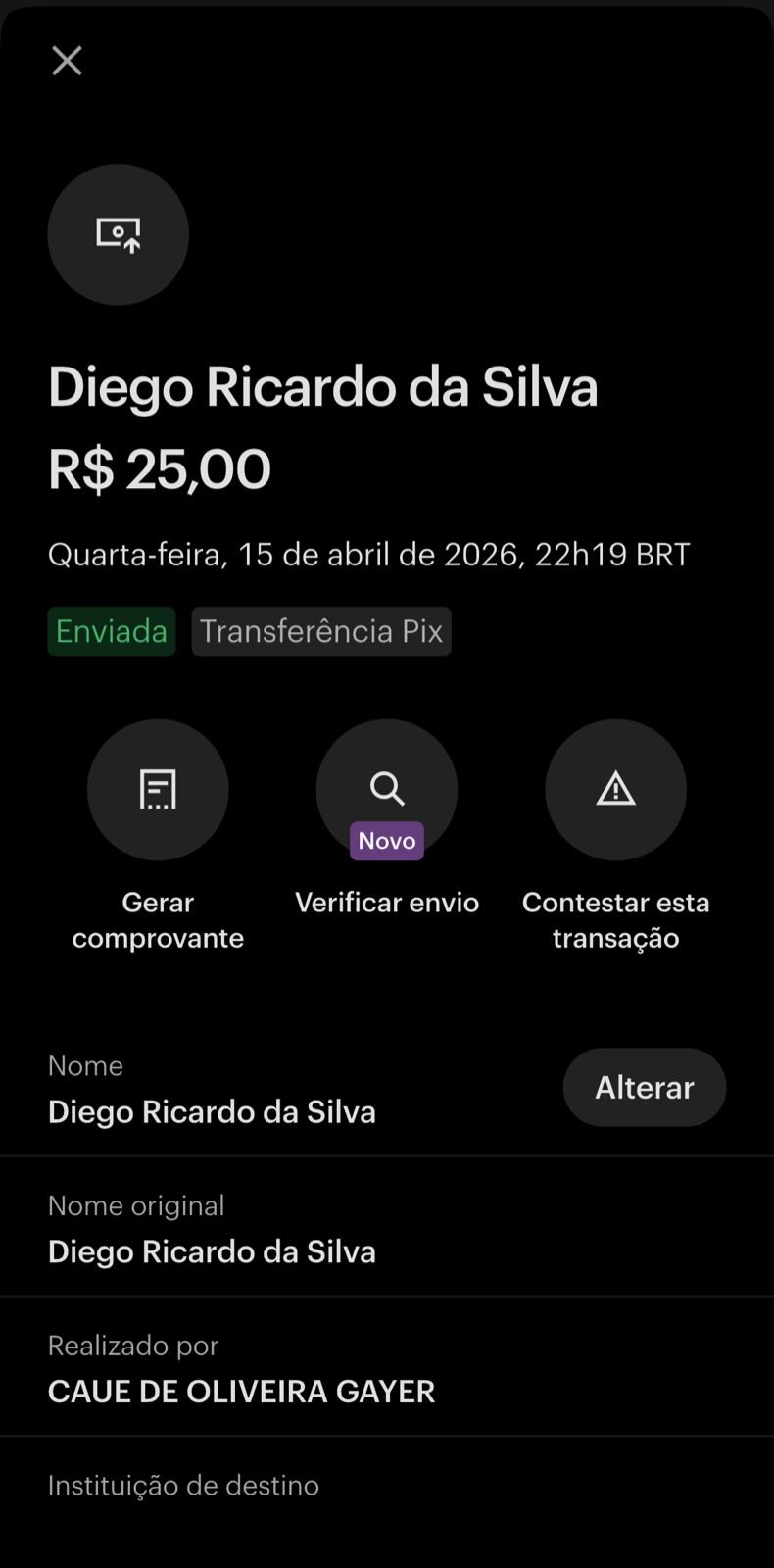Tap Gerar comprovante
This screenshot has height=1568, width=774.
(158, 790)
